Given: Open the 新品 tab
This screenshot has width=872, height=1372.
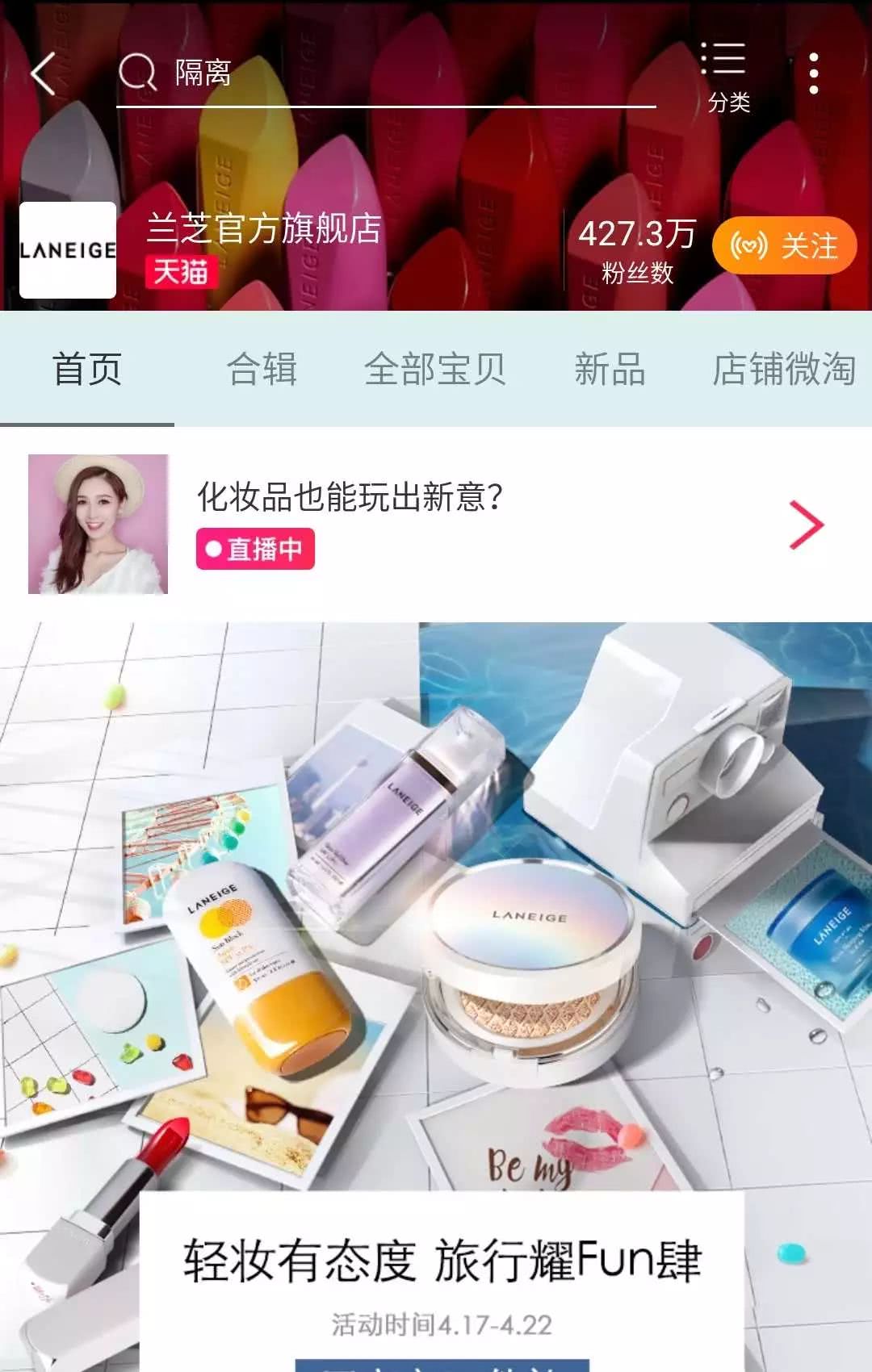Looking at the screenshot, I should point(610,370).
